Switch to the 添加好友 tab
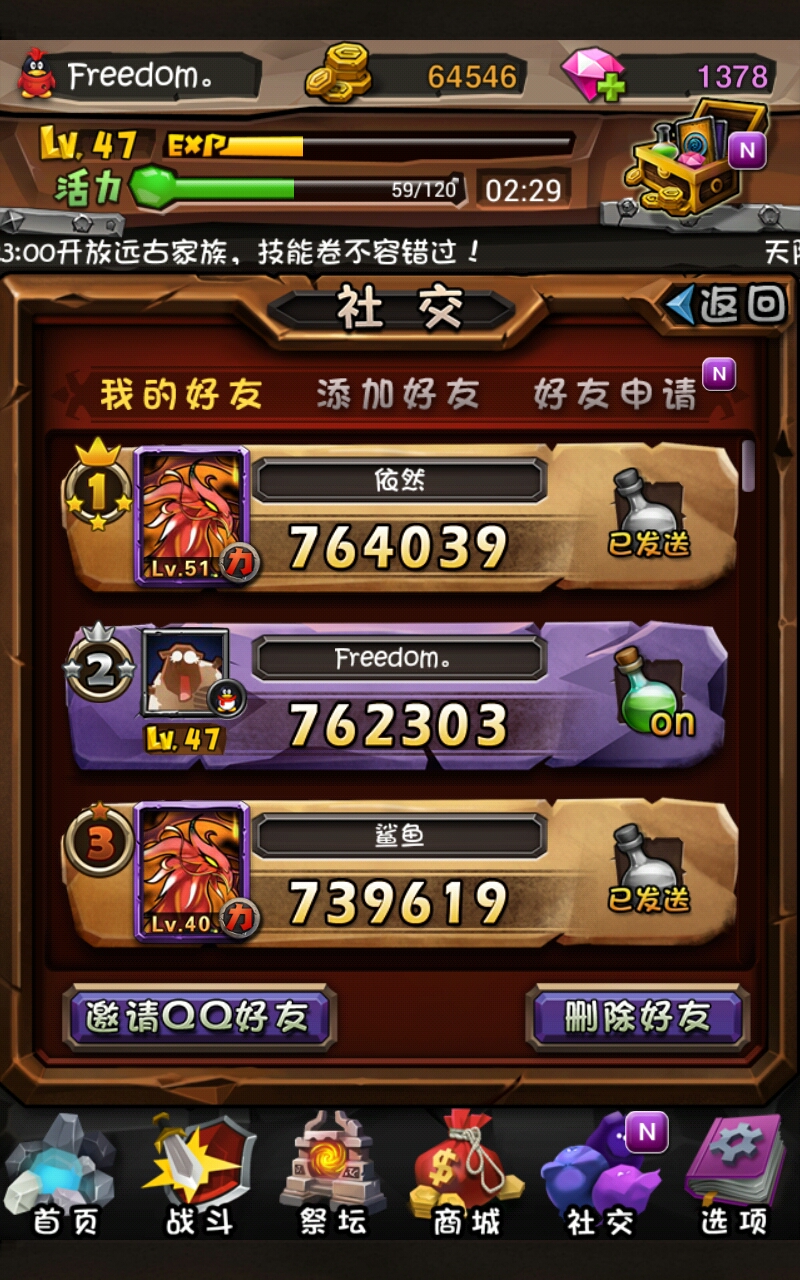 [398, 394]
